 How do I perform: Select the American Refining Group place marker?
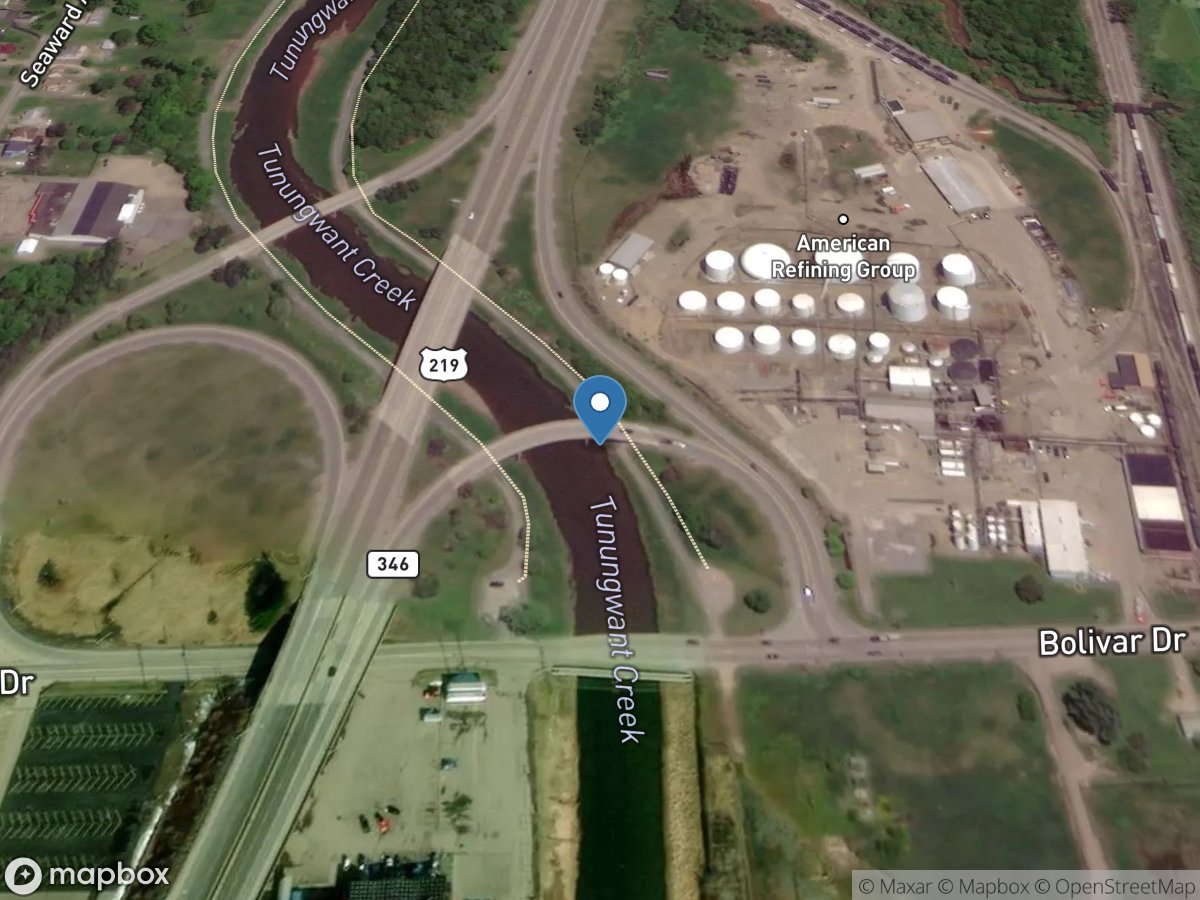pos(843,219)
